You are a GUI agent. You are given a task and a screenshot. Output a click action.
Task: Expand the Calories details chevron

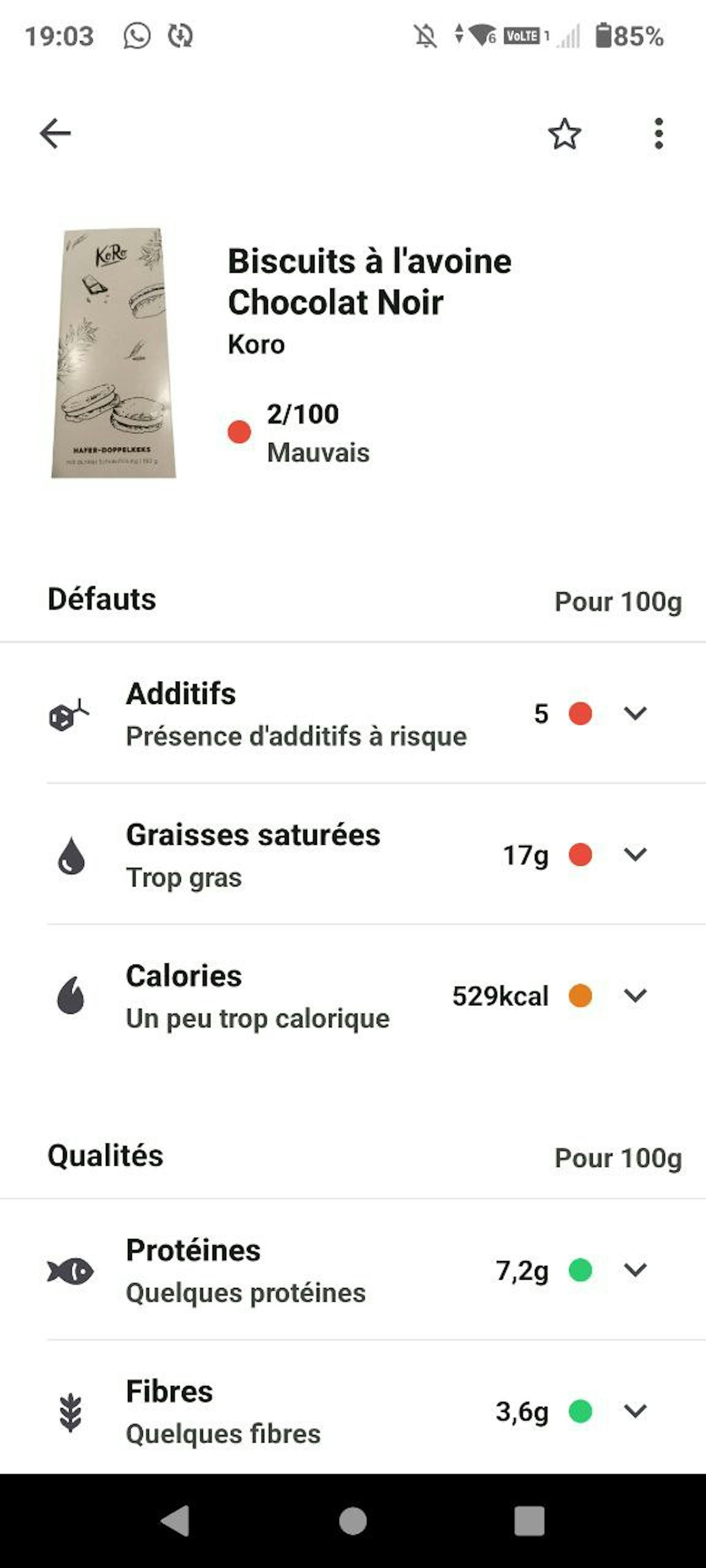635,996
